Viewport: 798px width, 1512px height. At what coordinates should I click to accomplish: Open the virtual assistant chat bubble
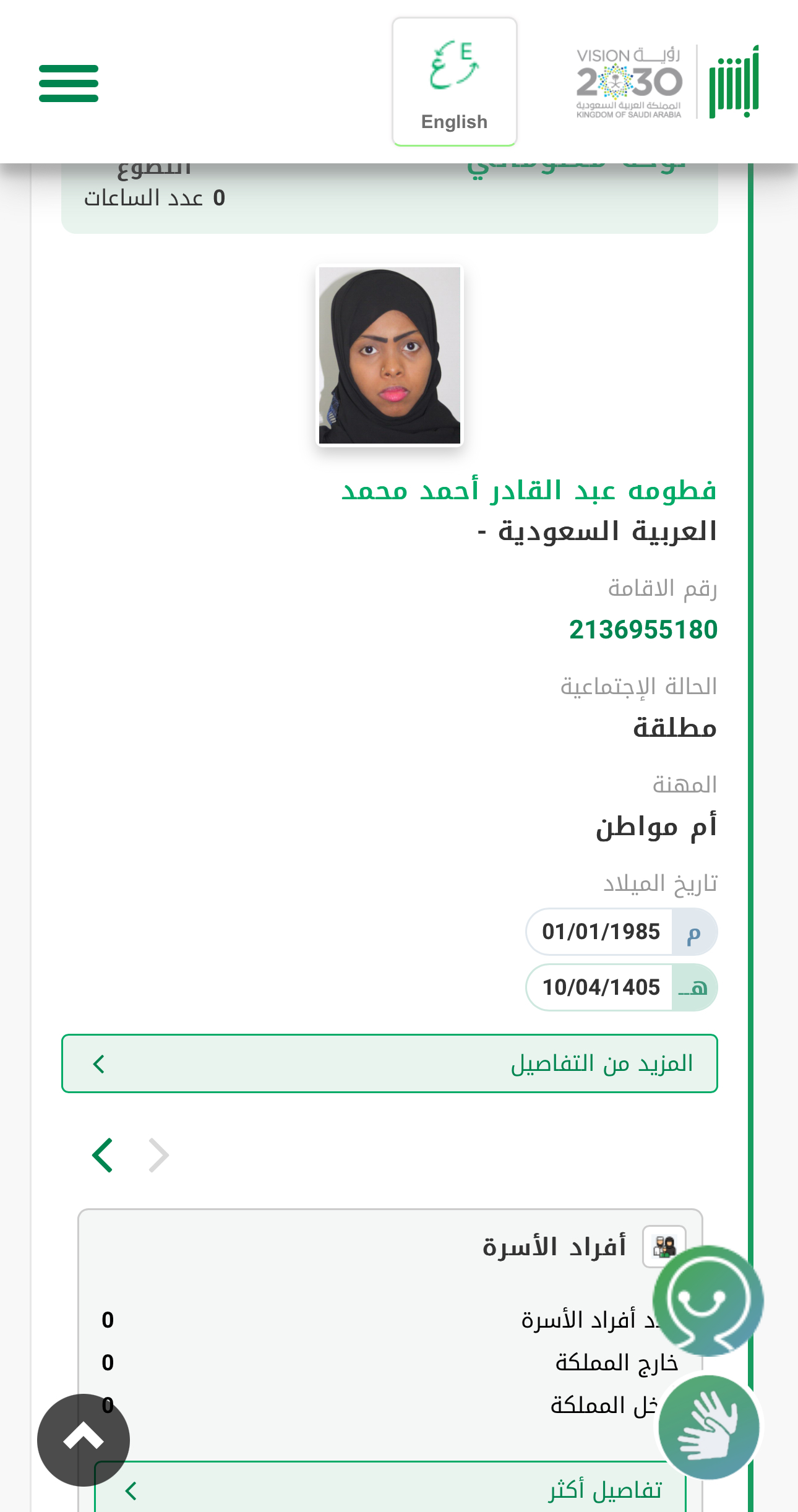point(708,1300)
